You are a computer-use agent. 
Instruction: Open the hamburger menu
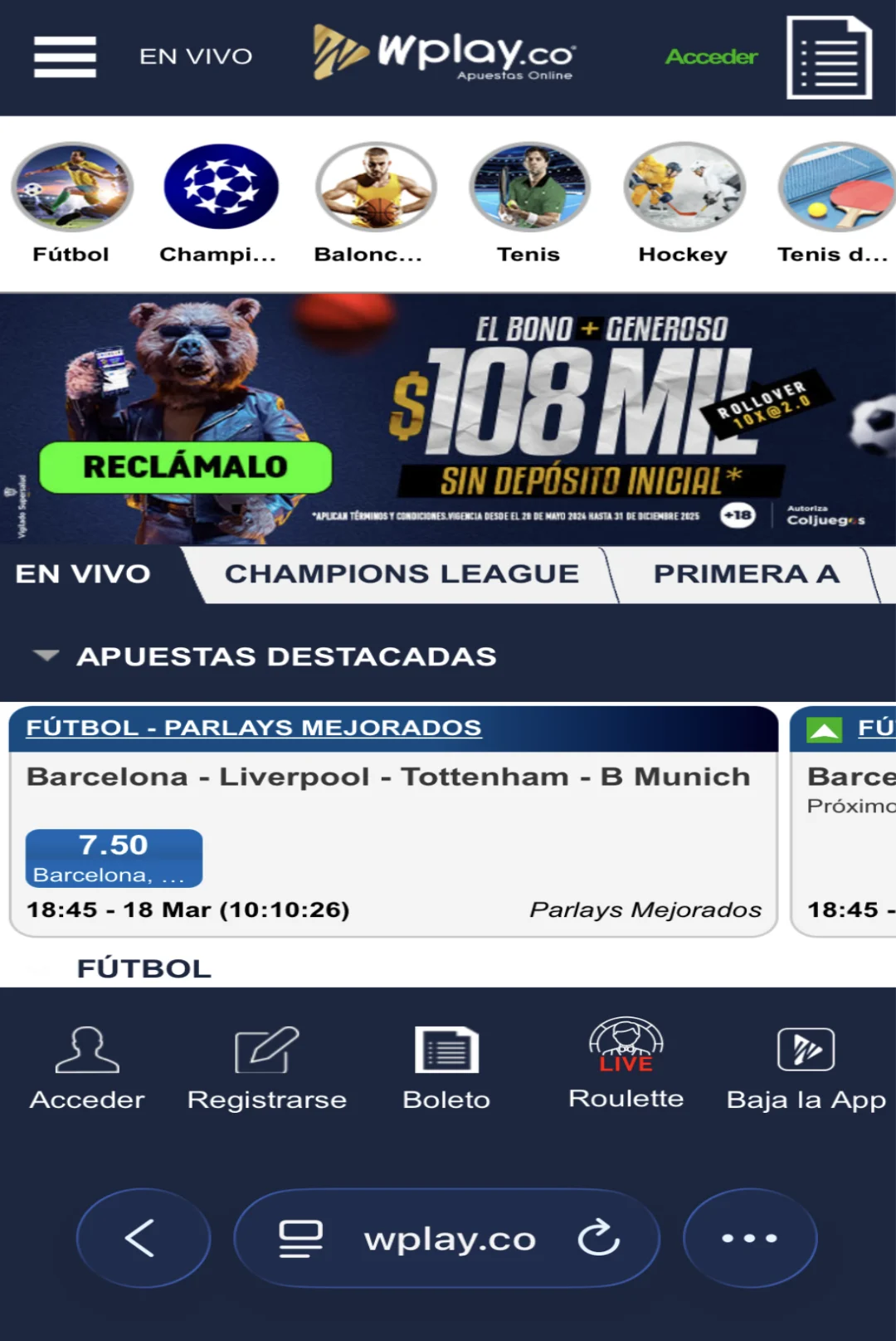pyautogui.click(x=65, y=56)
